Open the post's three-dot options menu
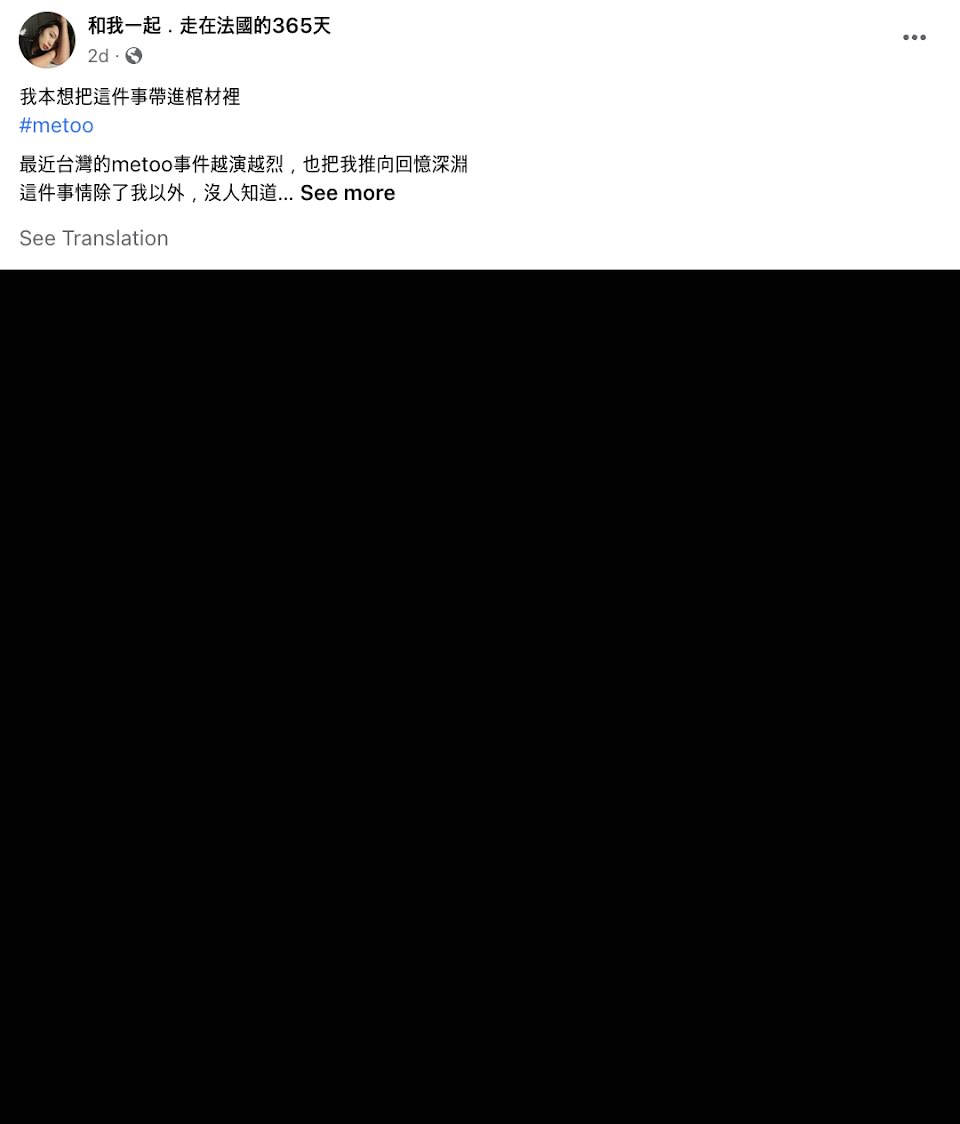This screenshot has width=960, height=1124. (x=914, y=37)
